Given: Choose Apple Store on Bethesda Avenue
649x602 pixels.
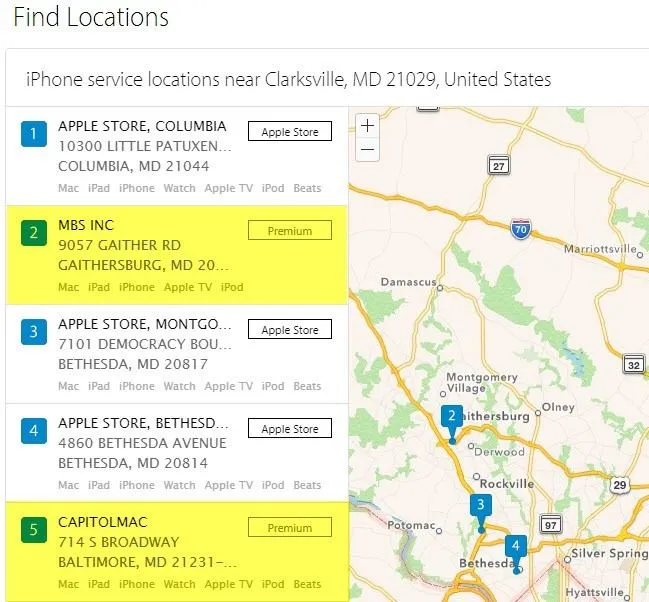Looking at the screenshot, I should [x=142, y=424].
